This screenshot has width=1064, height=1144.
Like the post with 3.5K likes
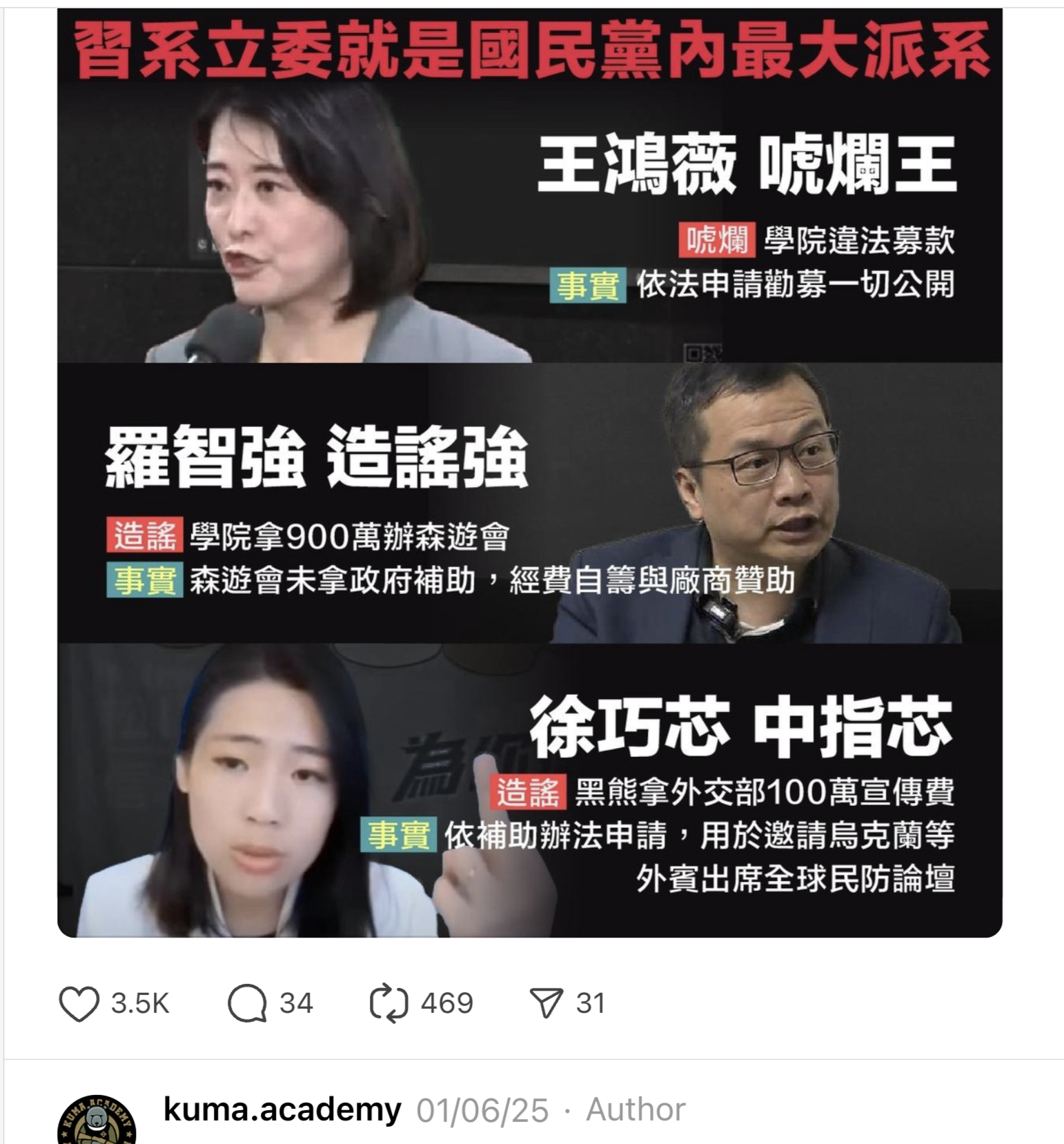tap(79, 1004)
